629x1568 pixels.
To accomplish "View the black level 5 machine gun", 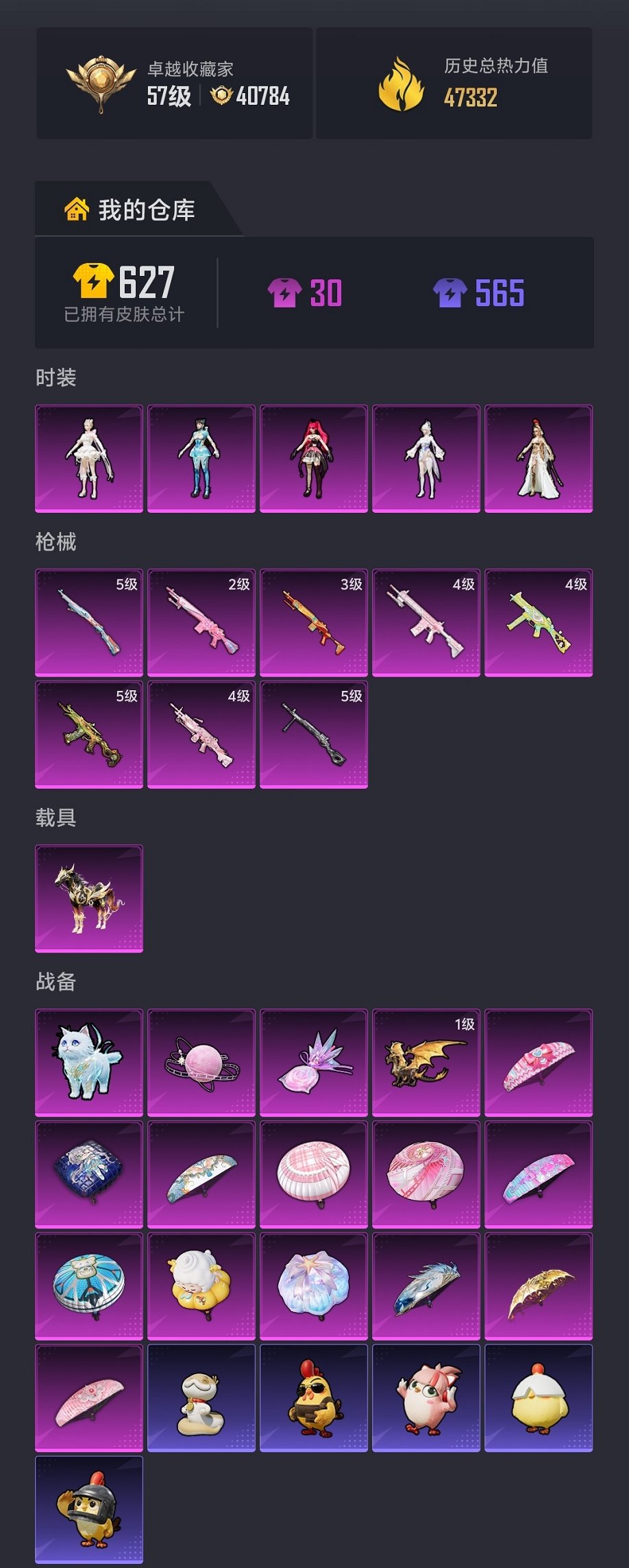I will (x=314, y=734).
